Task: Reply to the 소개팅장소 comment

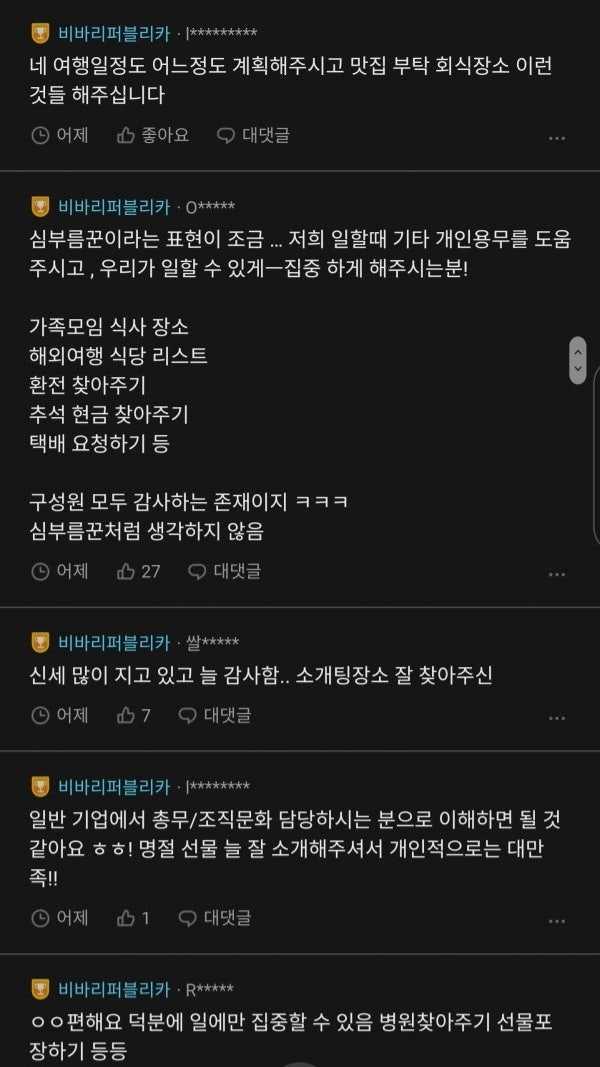Action: pyautogui.click(x=214, y=715)
